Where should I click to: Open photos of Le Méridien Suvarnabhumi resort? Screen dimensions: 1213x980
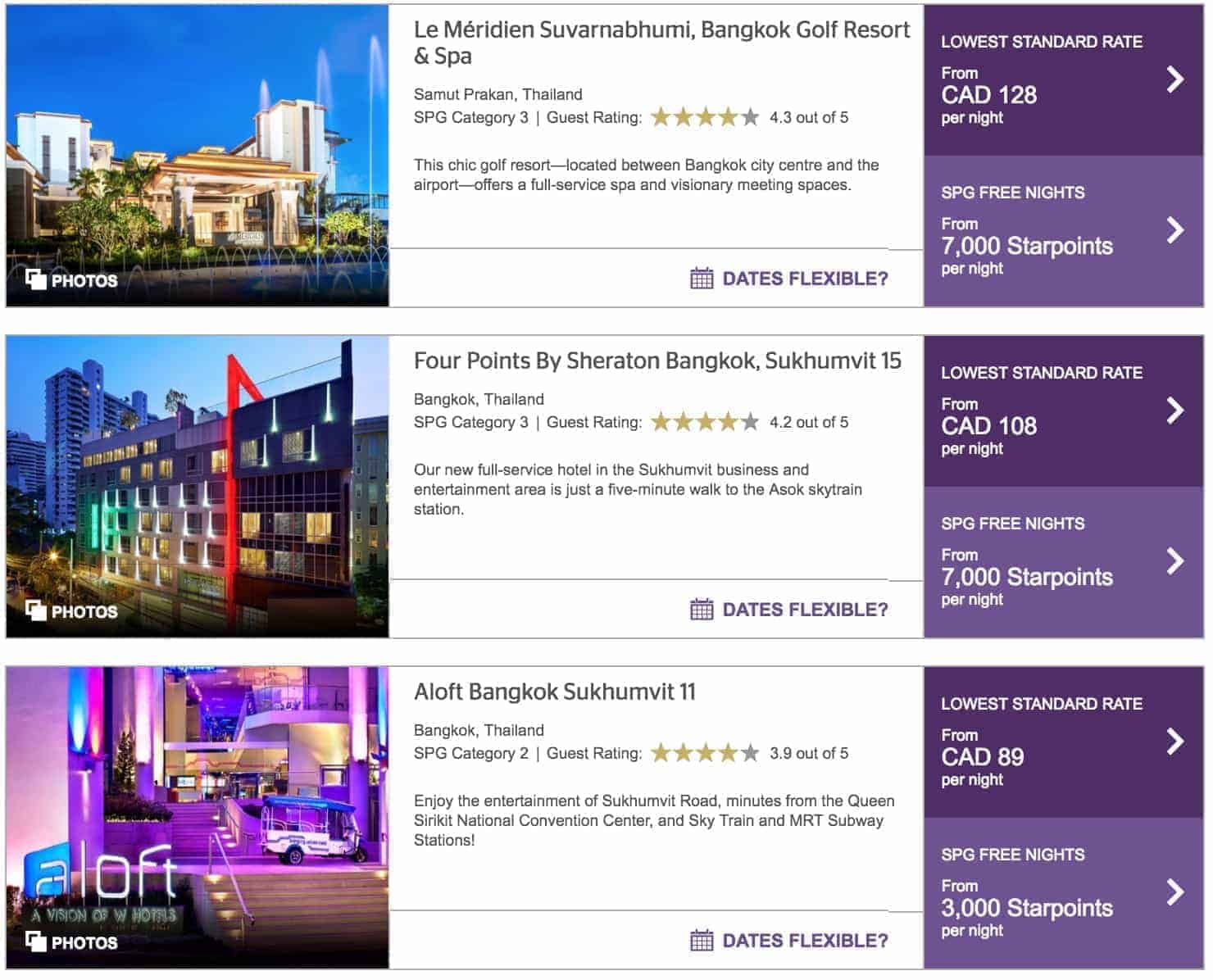(x=71, y=280)
